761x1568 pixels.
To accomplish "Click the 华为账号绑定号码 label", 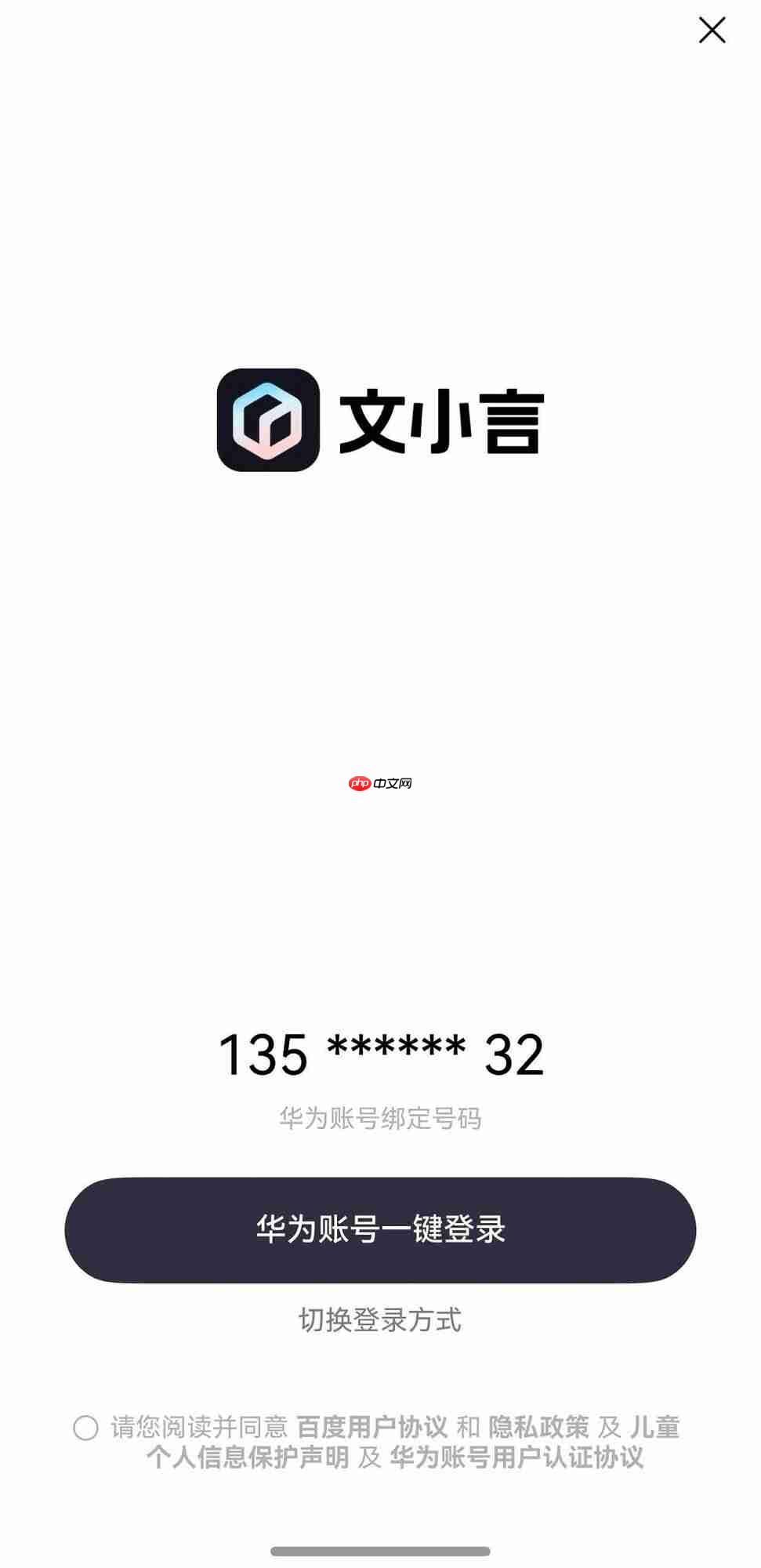I will point(380,1120).
